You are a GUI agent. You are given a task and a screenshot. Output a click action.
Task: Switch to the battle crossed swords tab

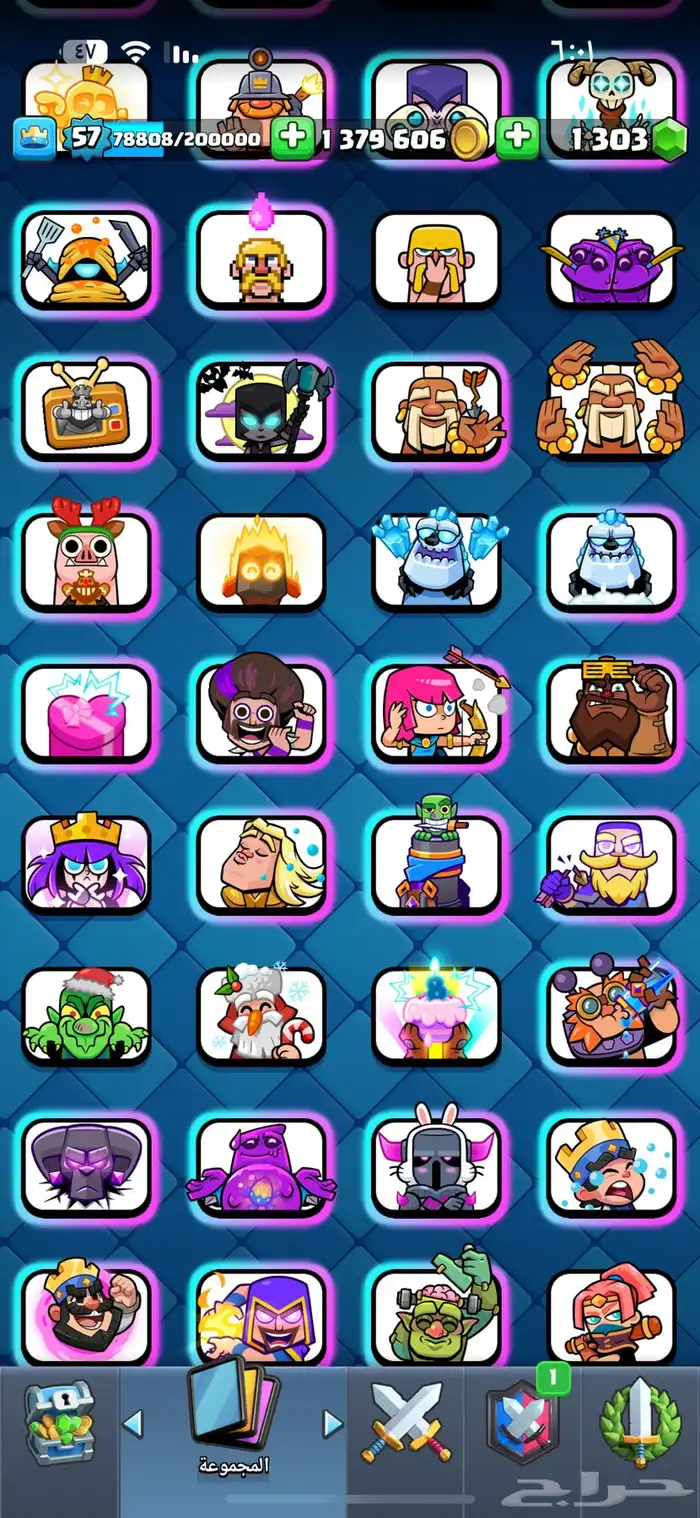click(x=407, y=1421)
